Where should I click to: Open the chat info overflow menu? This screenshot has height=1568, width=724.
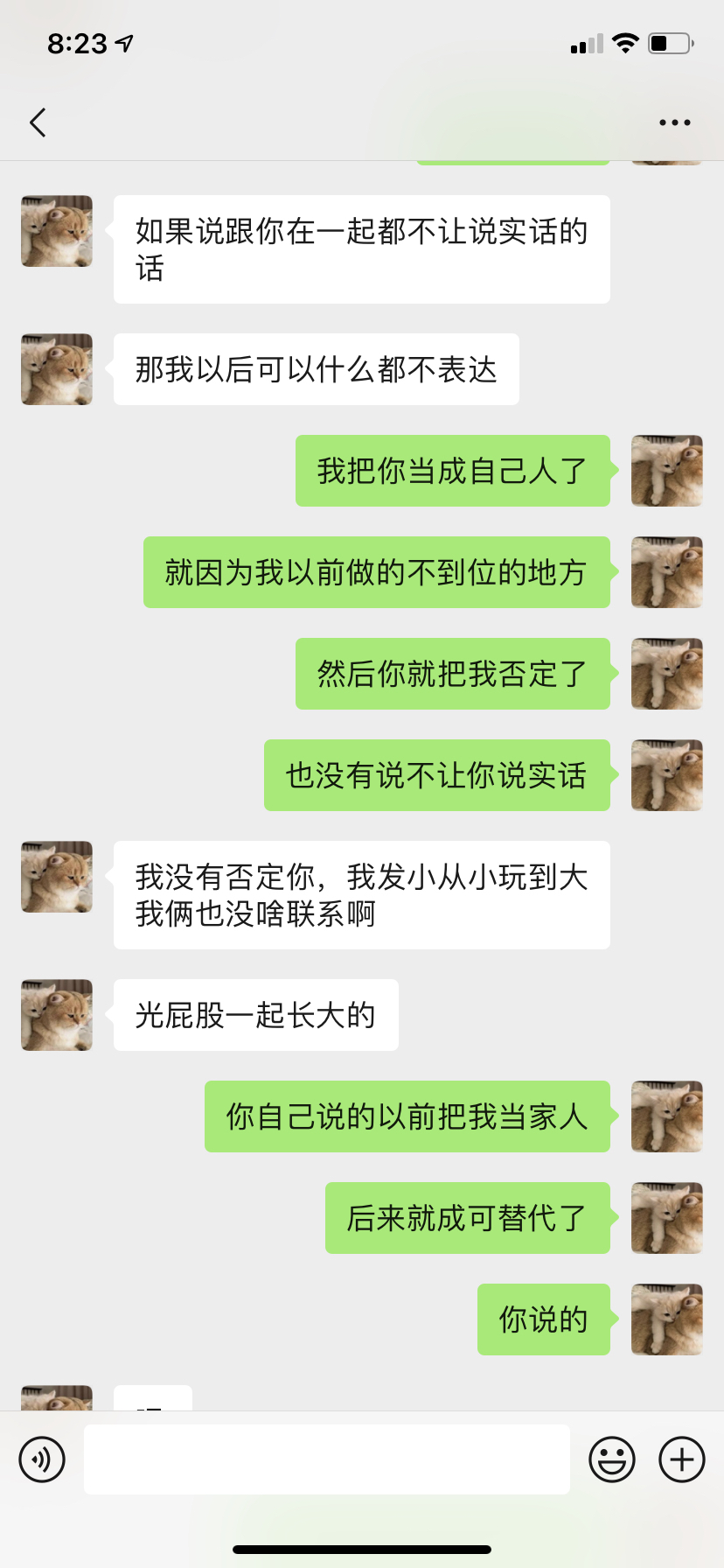pyautogui.click(x=674, y=122)
